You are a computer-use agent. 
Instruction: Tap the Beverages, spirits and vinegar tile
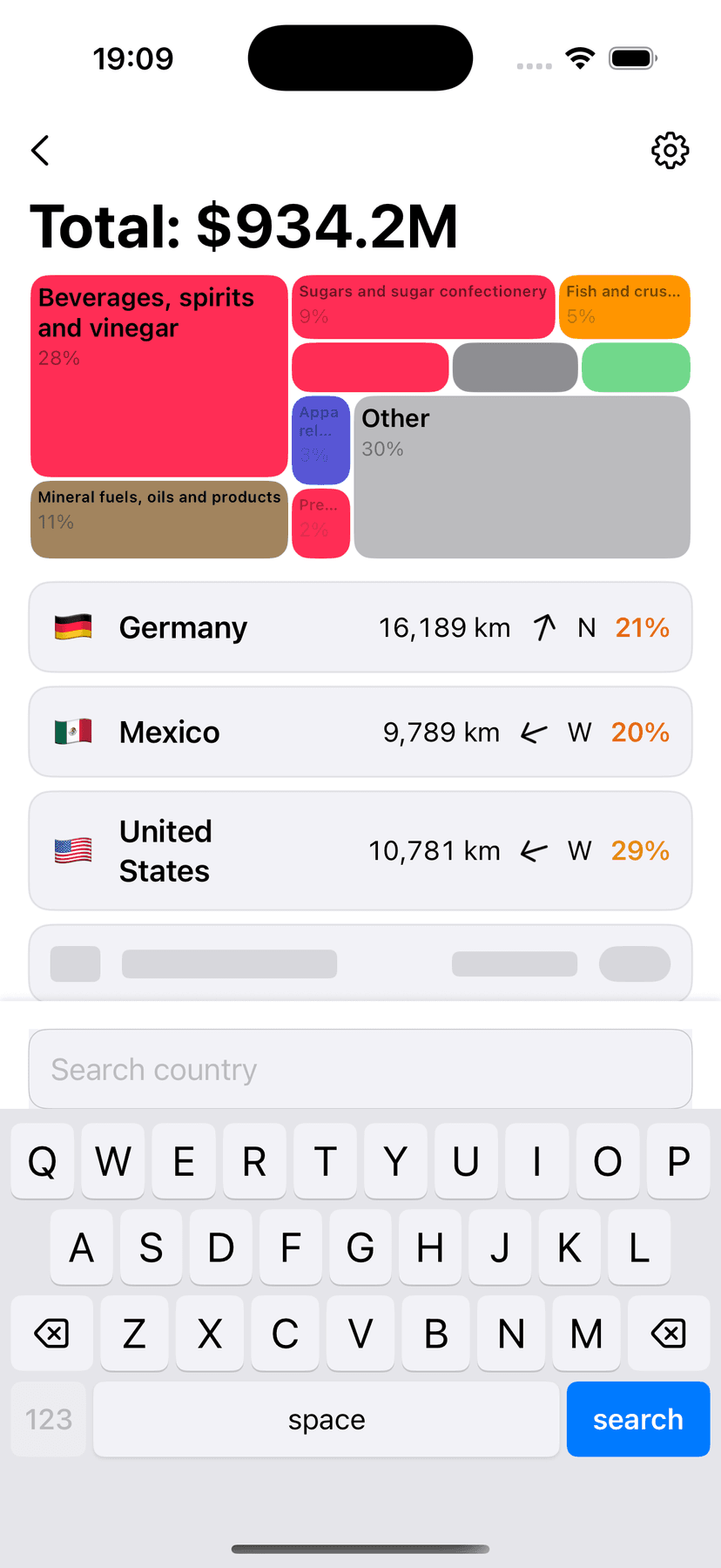coord(158,376)
